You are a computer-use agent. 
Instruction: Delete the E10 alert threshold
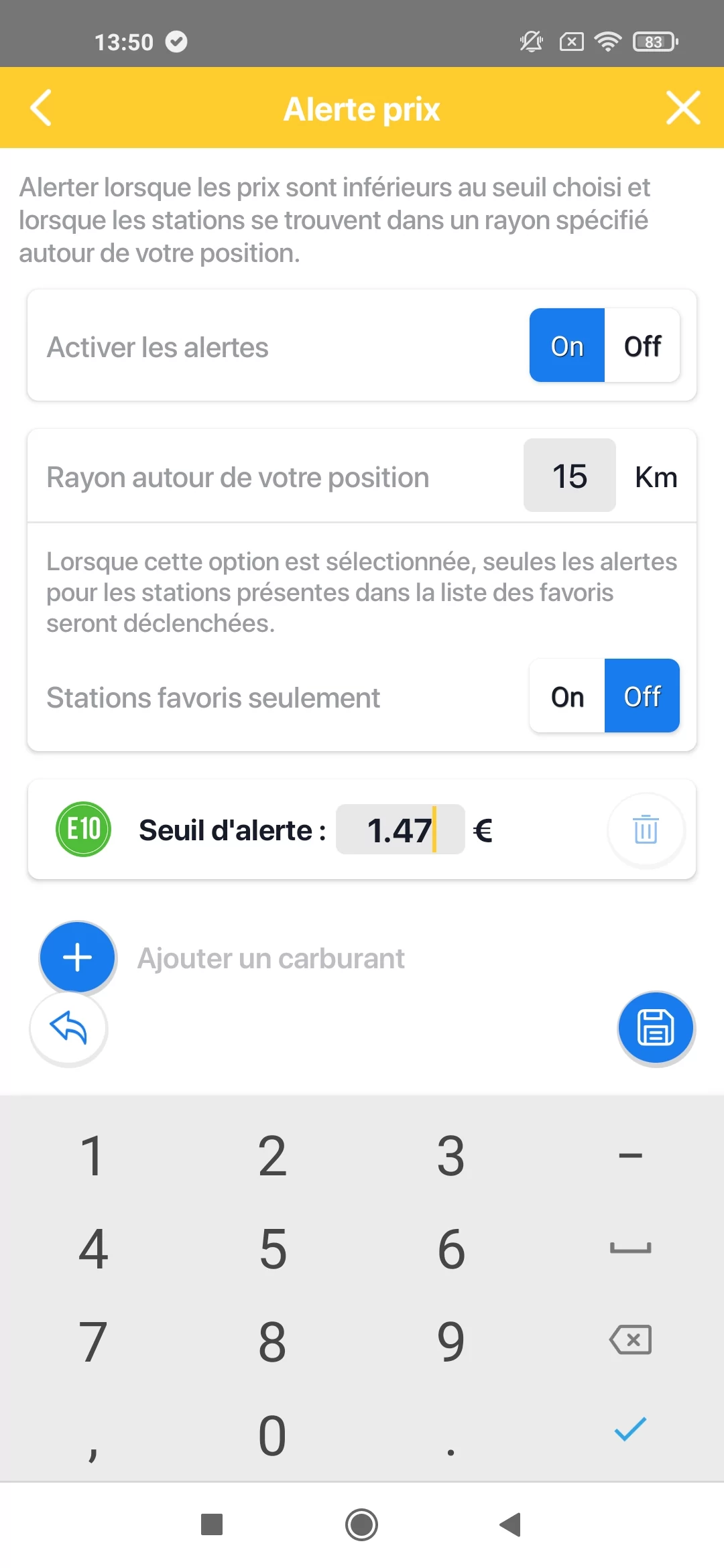pyautogui.click(x=646, y=830)
